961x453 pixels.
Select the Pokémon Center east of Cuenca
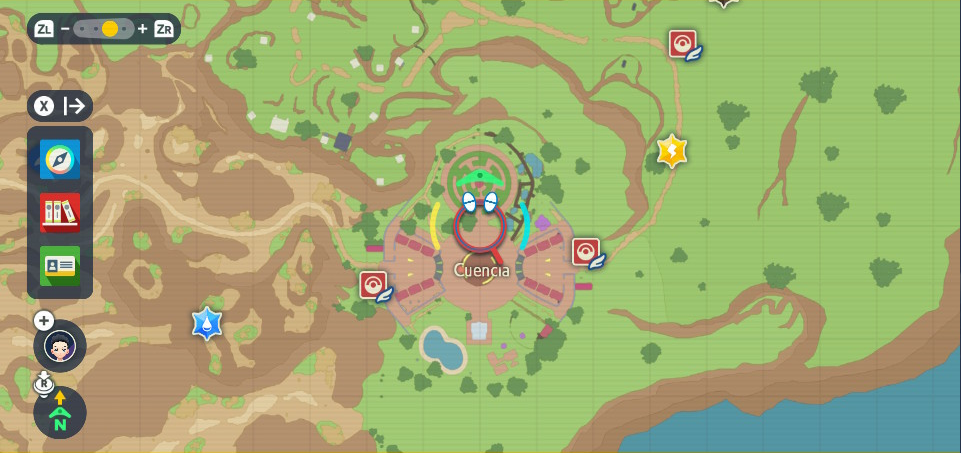pyautogui.click(x=587, y=253)
